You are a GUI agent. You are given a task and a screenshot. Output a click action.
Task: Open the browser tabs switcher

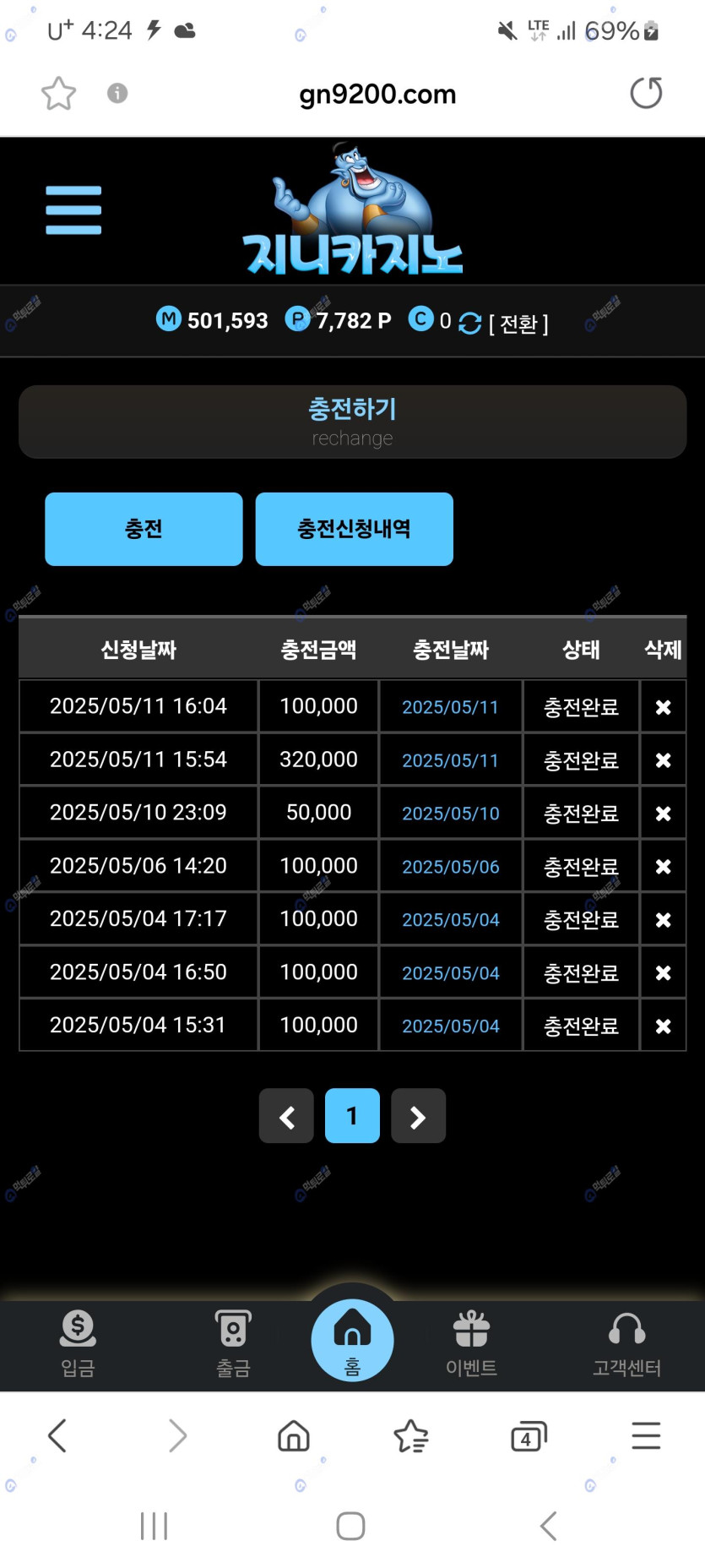529,1435
